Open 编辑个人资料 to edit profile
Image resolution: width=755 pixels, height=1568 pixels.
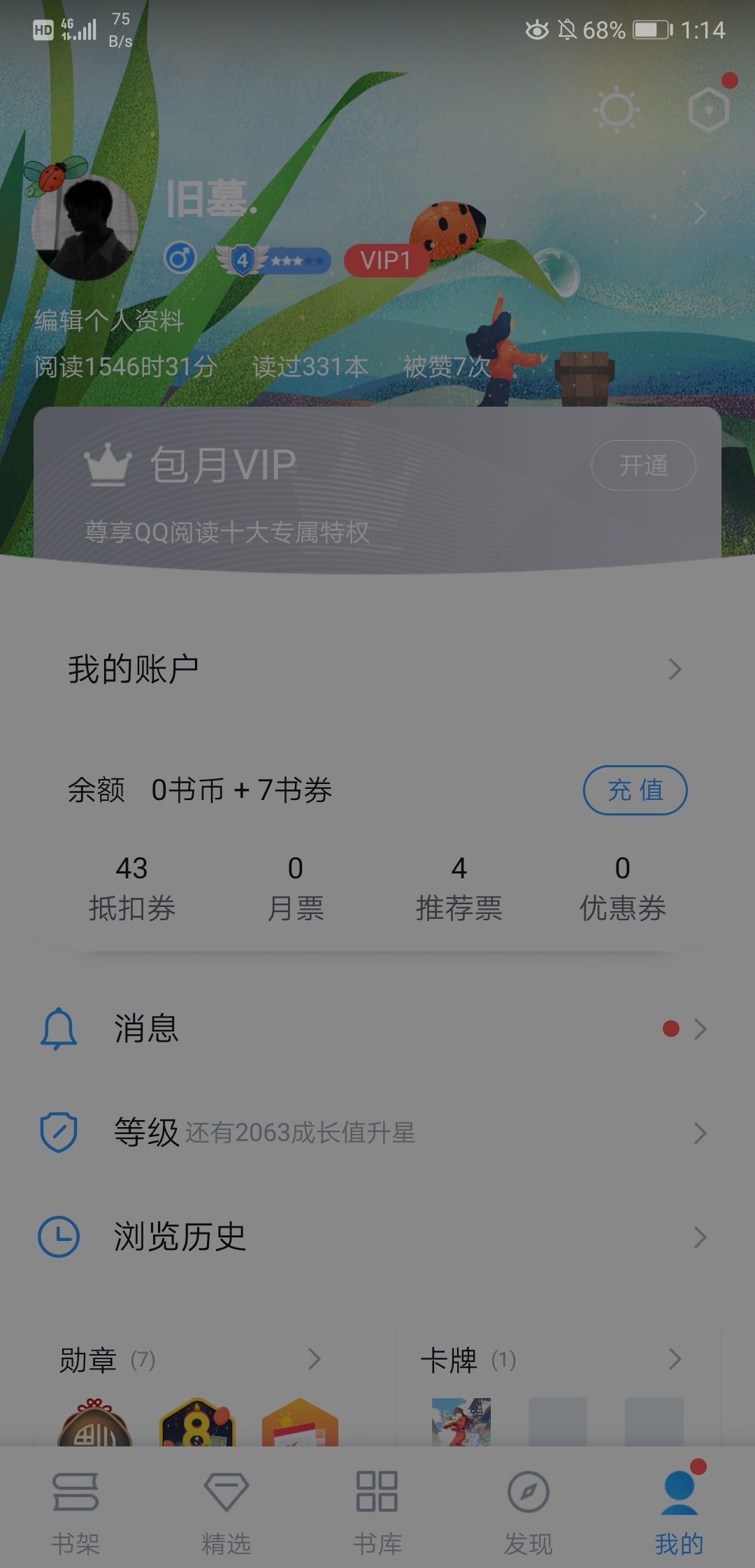click(x=109, y=321)
